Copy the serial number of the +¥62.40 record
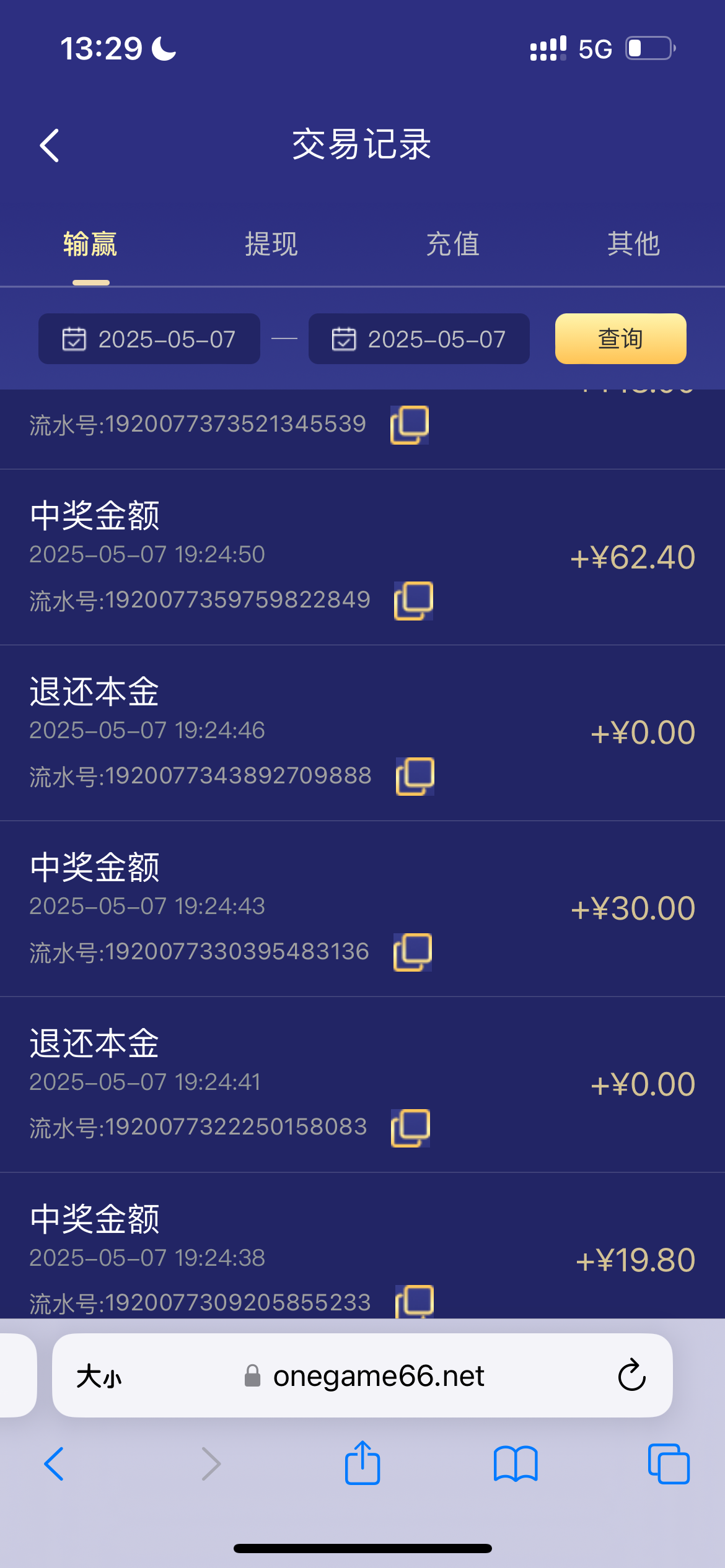 pos(414,601)
